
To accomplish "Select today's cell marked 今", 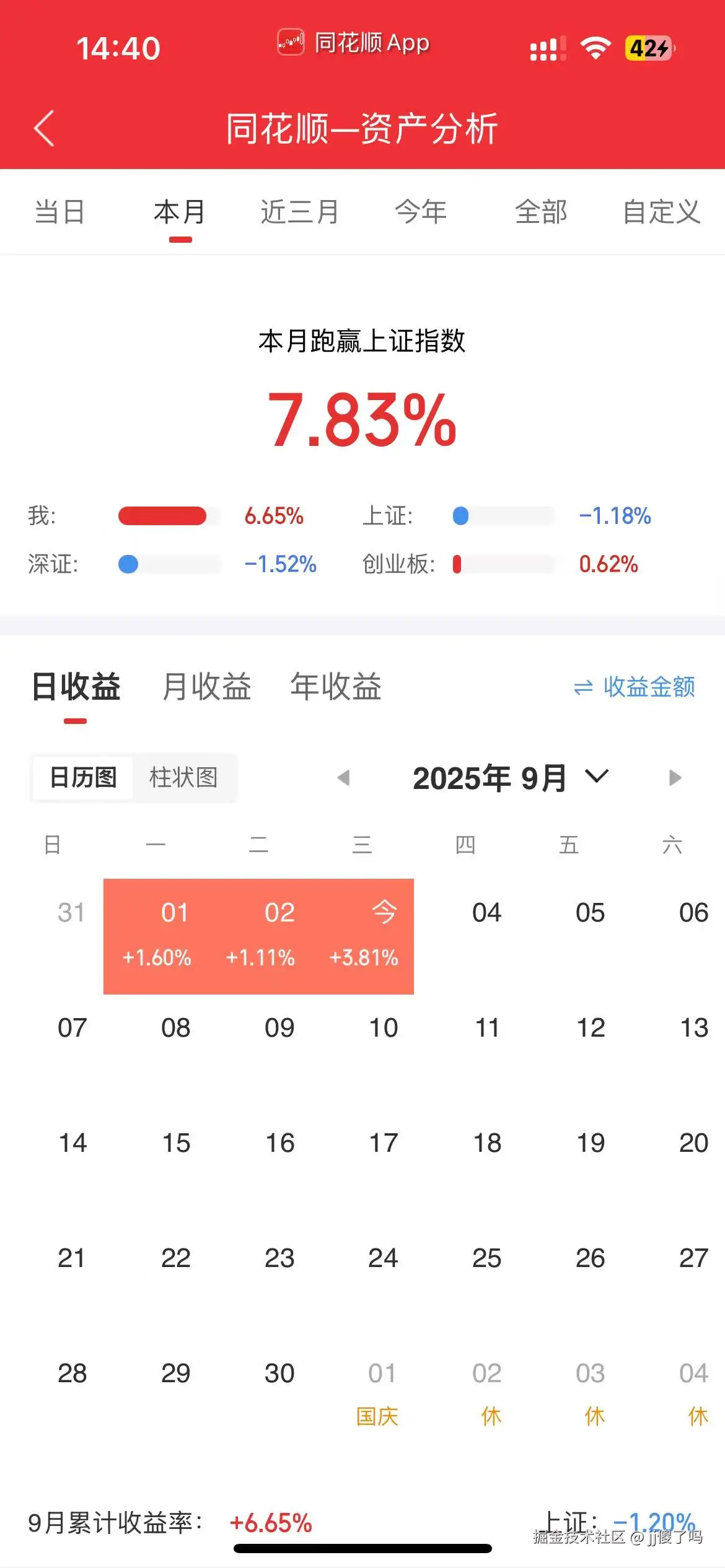I will [x=364, y=932].
